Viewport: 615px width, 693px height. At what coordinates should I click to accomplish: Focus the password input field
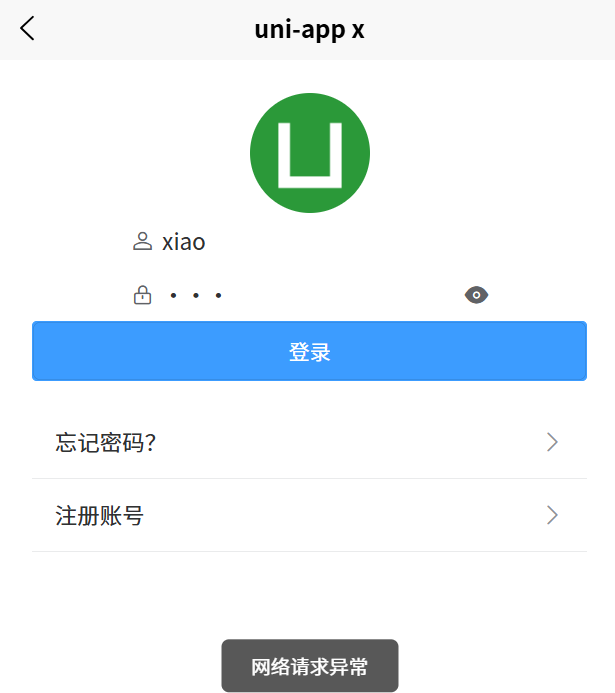[300, 295]
